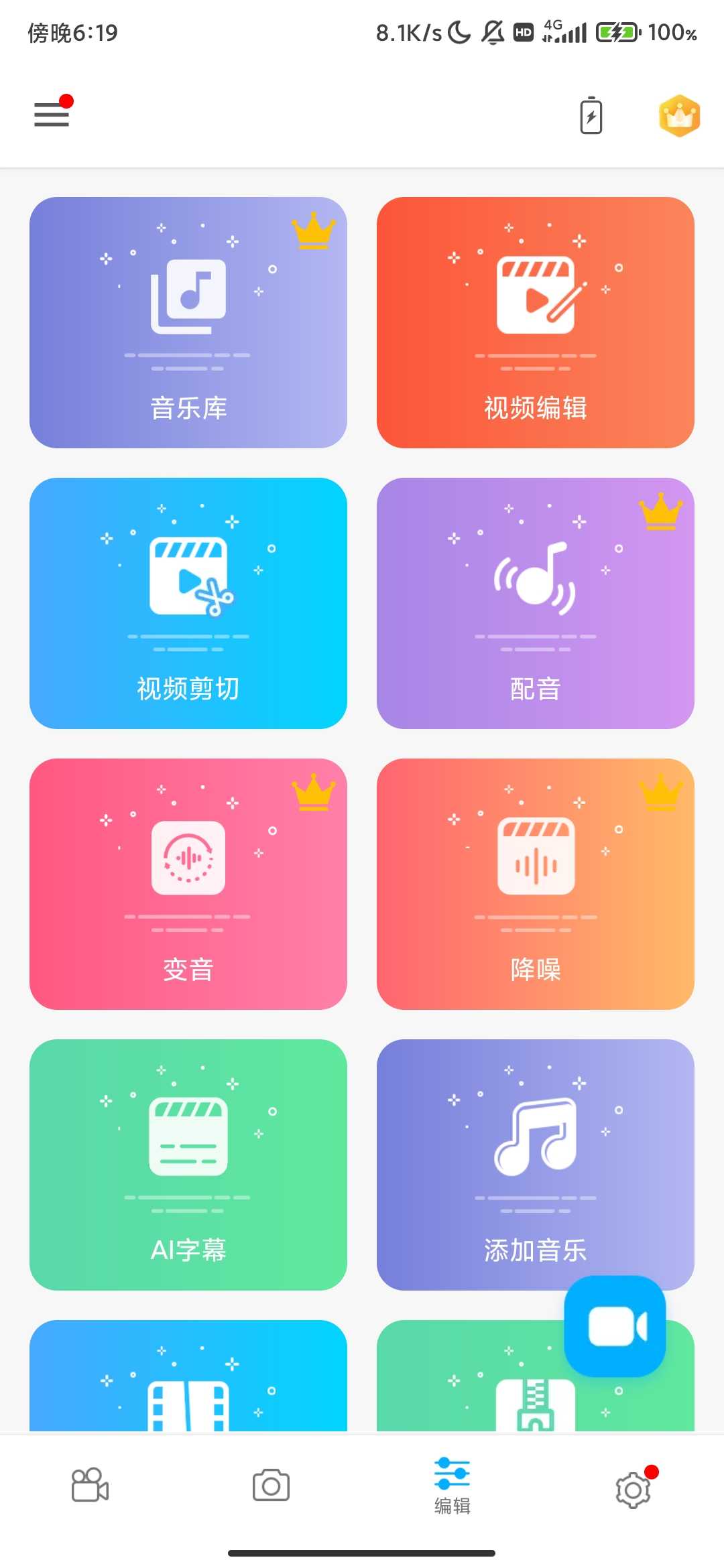Open the VIP crown membership icon
Screen dimensions: 724x1568
[679, 116]
